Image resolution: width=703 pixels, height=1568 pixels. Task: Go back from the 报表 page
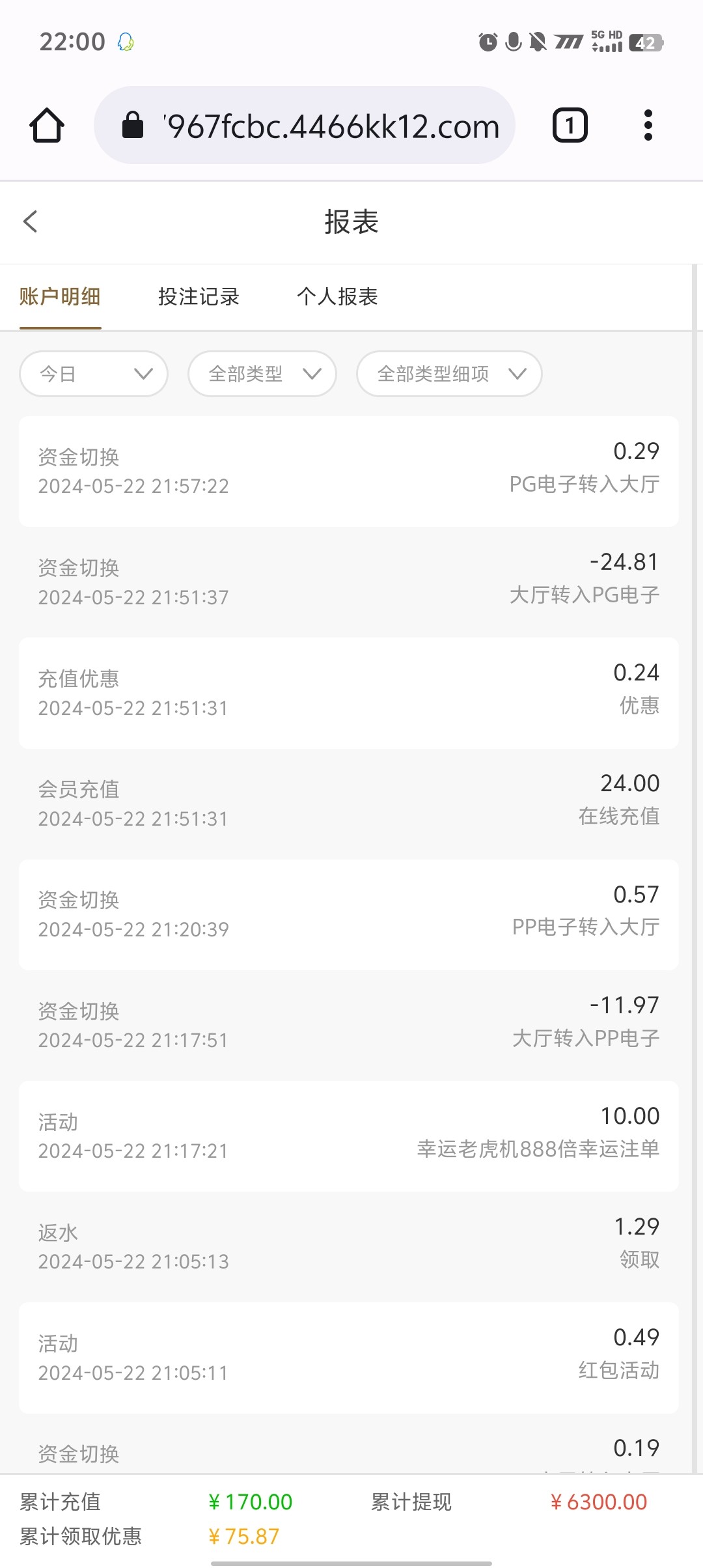pyautogui.click(x=31, y=221)
